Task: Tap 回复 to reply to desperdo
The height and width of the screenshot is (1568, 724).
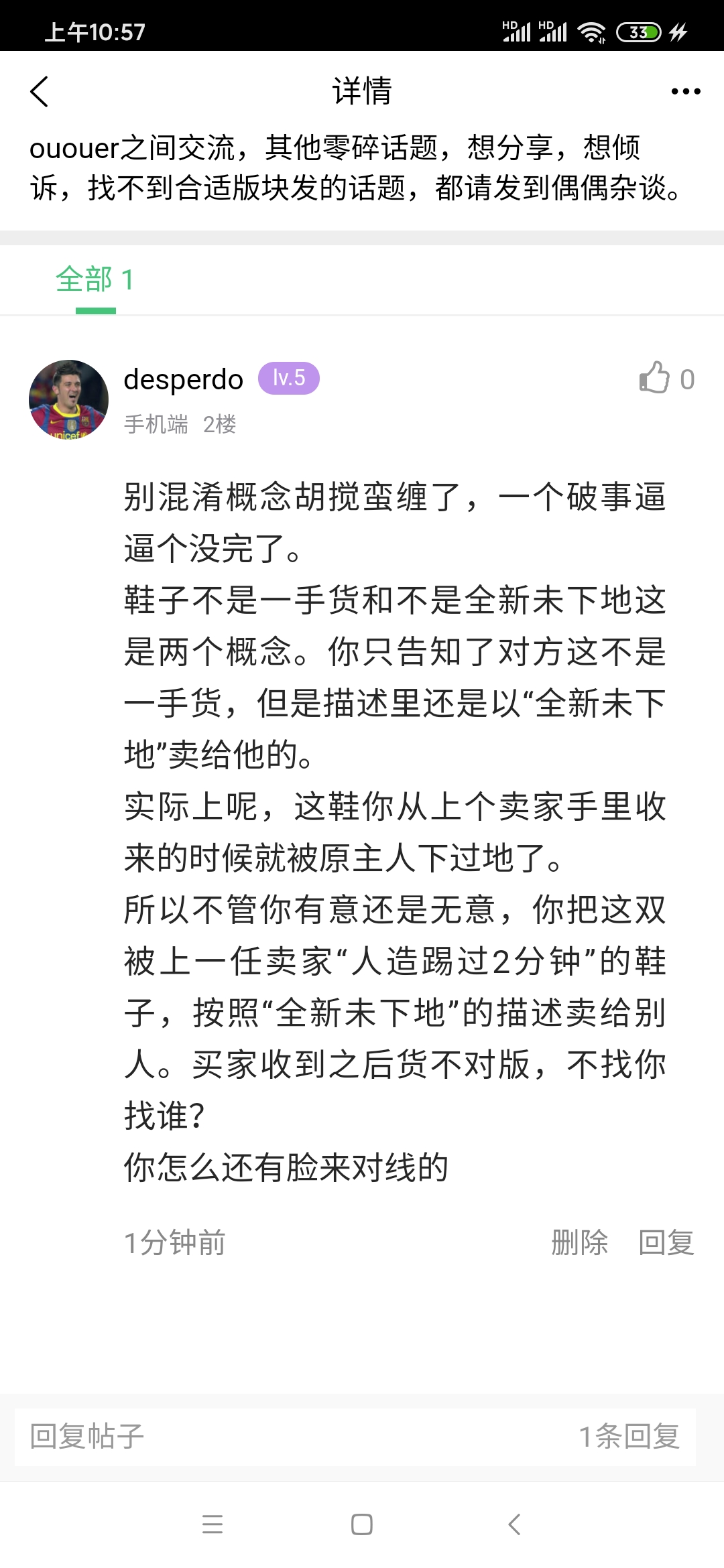Action: point(666,1242)
